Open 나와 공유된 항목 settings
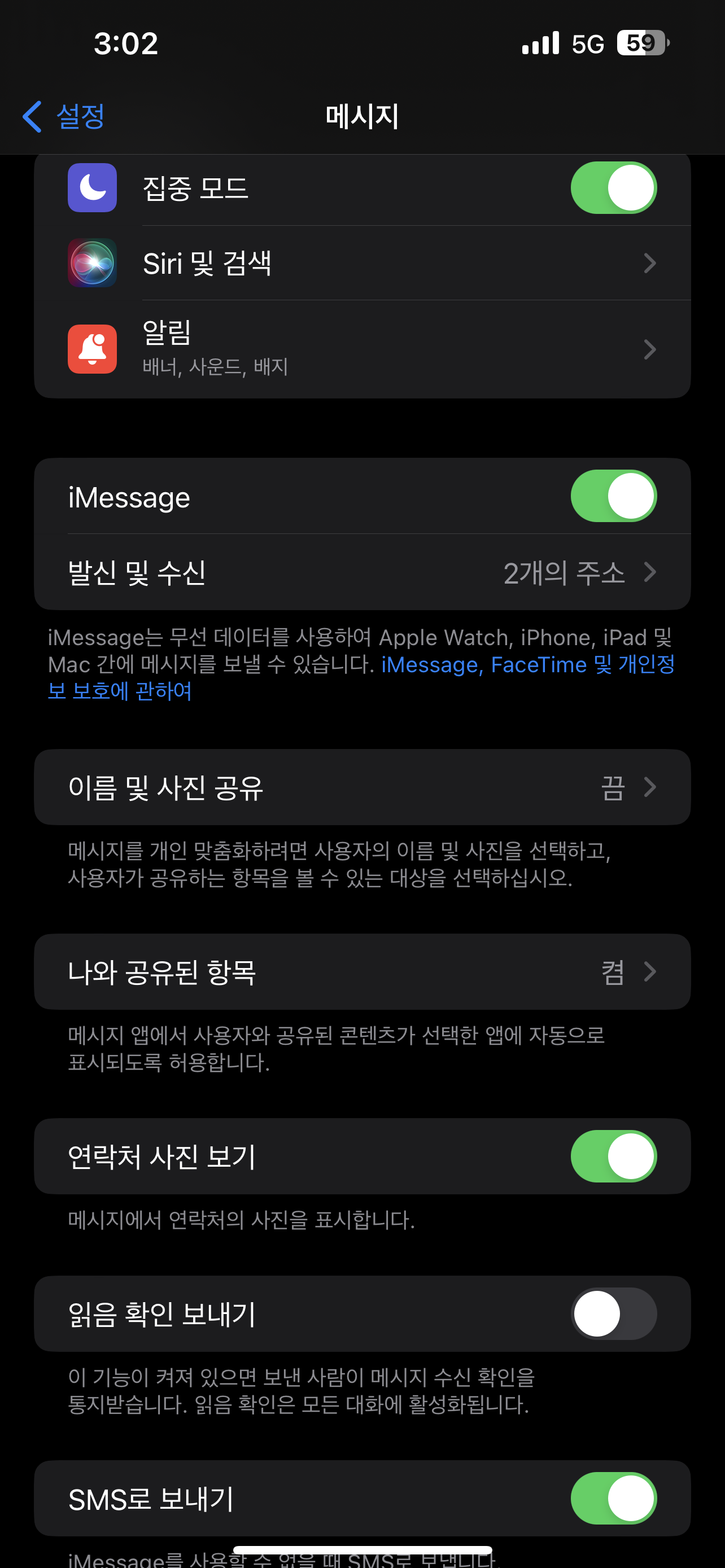 362,971
